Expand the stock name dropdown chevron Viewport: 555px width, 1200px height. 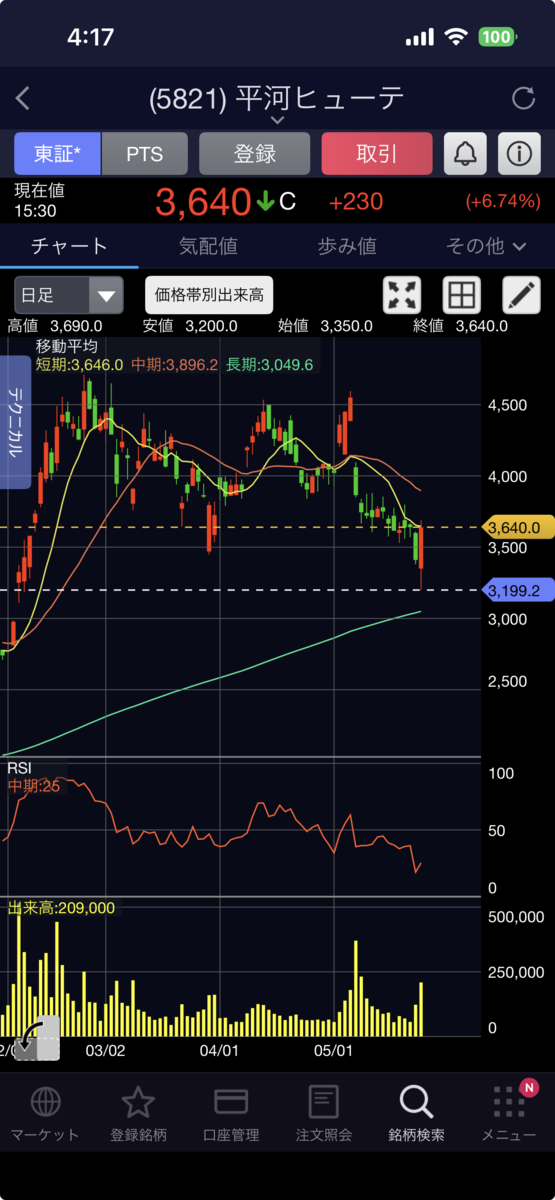coord(277,120)
